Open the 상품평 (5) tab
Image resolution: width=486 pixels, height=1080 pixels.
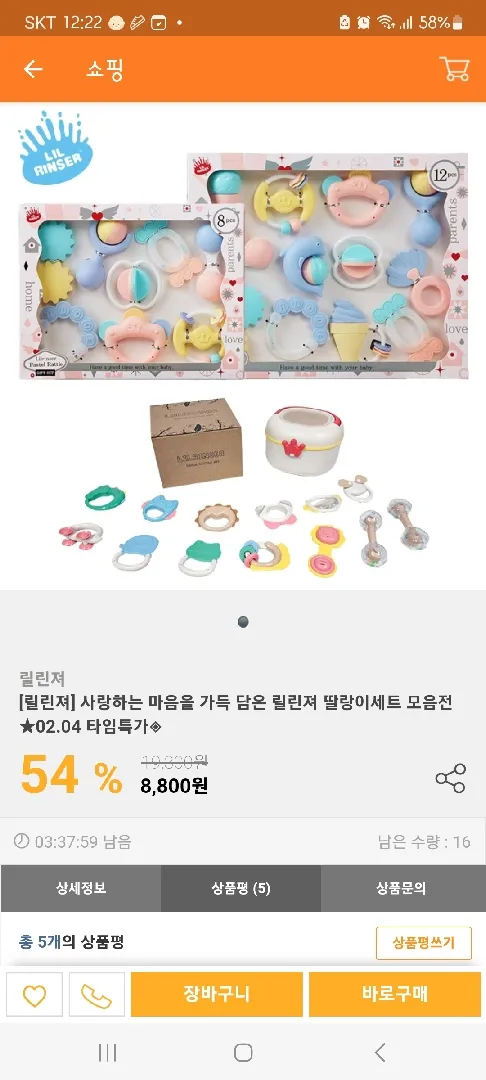241,889
